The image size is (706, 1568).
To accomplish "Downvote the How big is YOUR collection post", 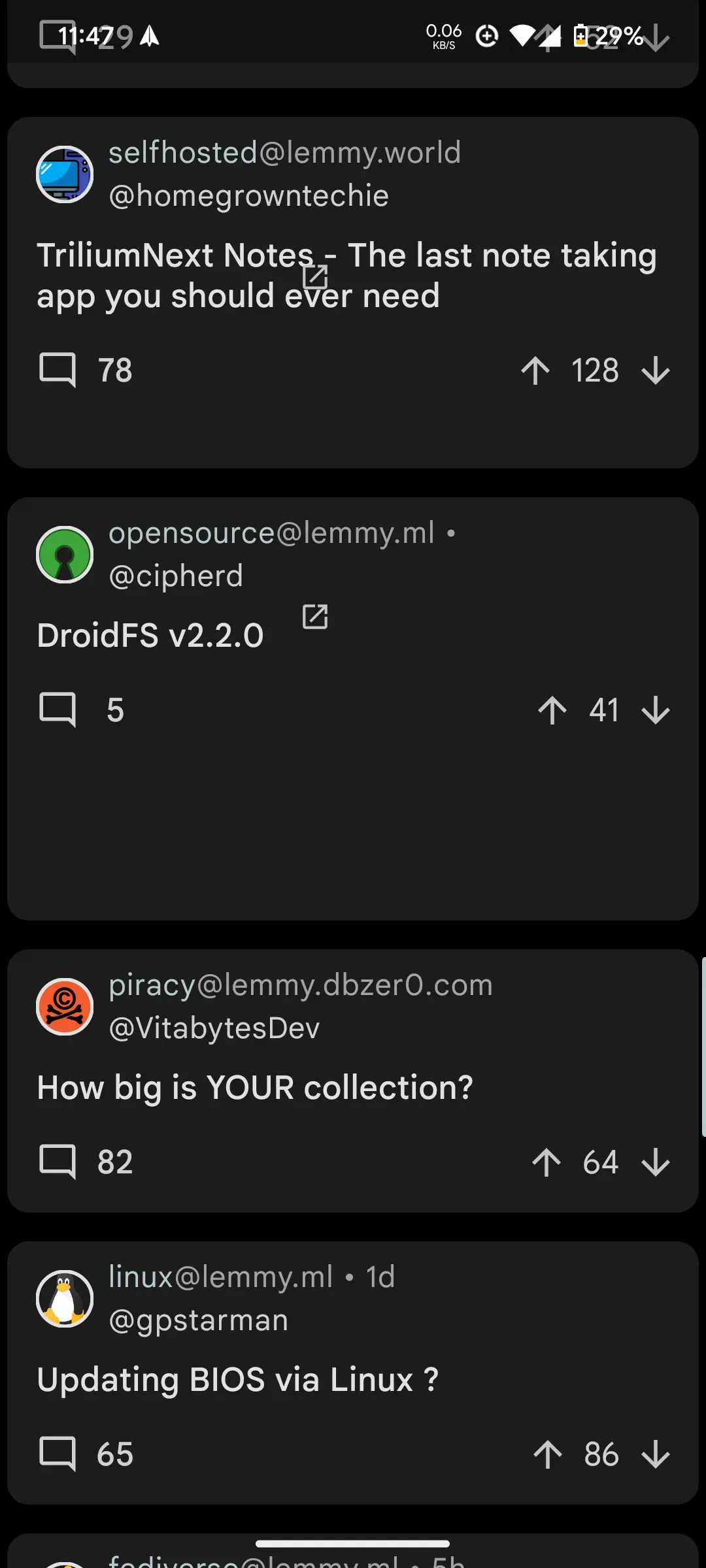I will 656,1162.
